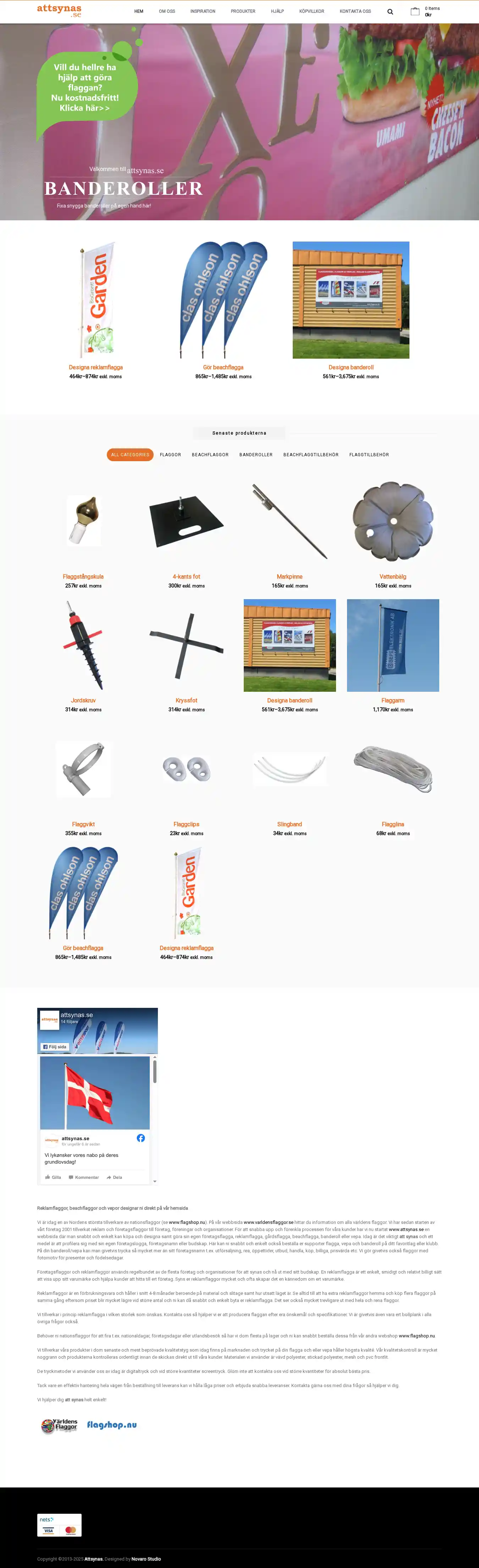Switch to BANDEROLLER category

point(255,455)
